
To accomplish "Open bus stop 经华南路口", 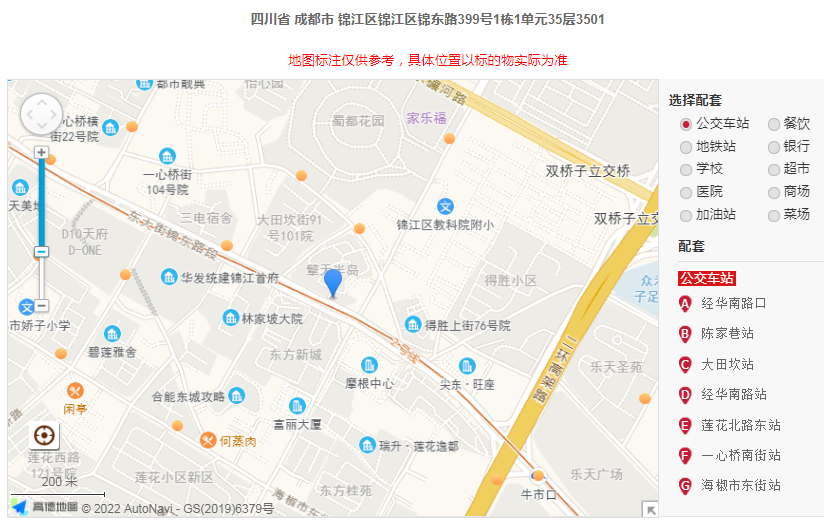I will 733,303.
